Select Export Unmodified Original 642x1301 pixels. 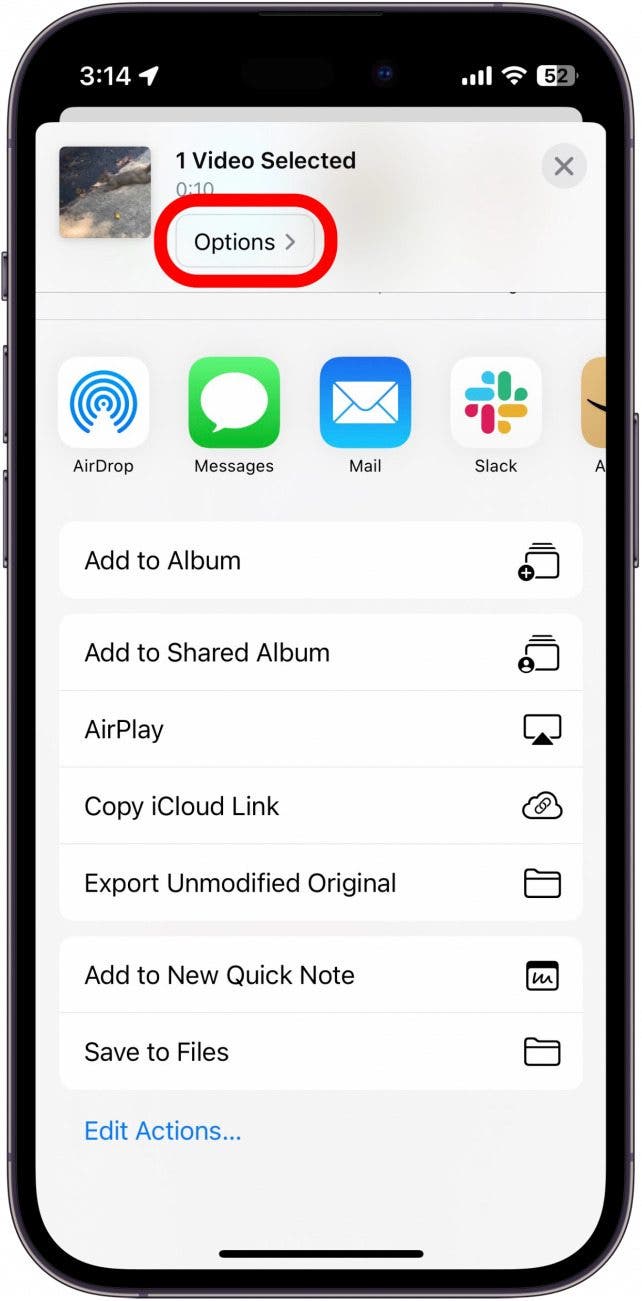pos(320,883)
